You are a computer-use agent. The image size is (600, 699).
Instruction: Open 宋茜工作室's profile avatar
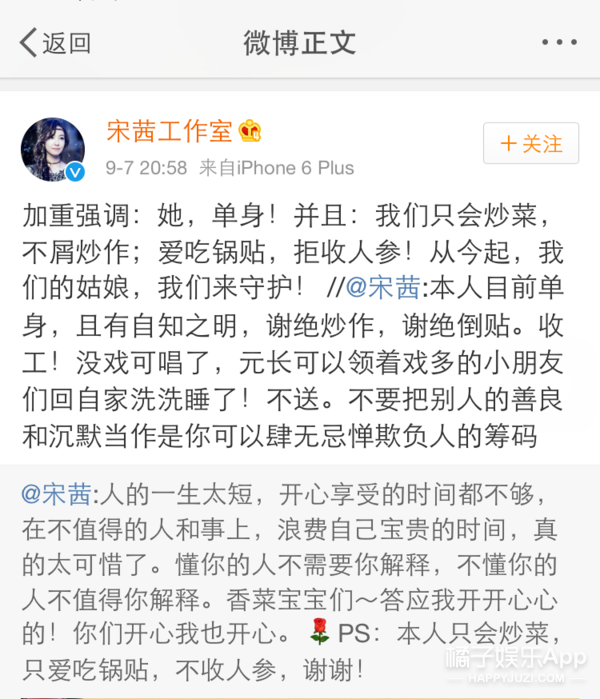tap(52, 148)
